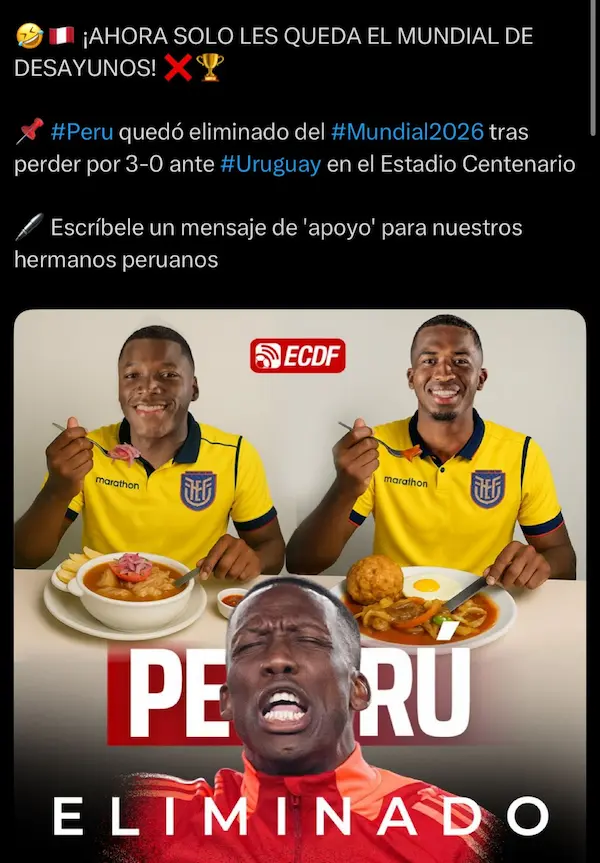Open the #Peru hashtag link
The width and height of the screenshot is (600, 863).
[82, 132]
